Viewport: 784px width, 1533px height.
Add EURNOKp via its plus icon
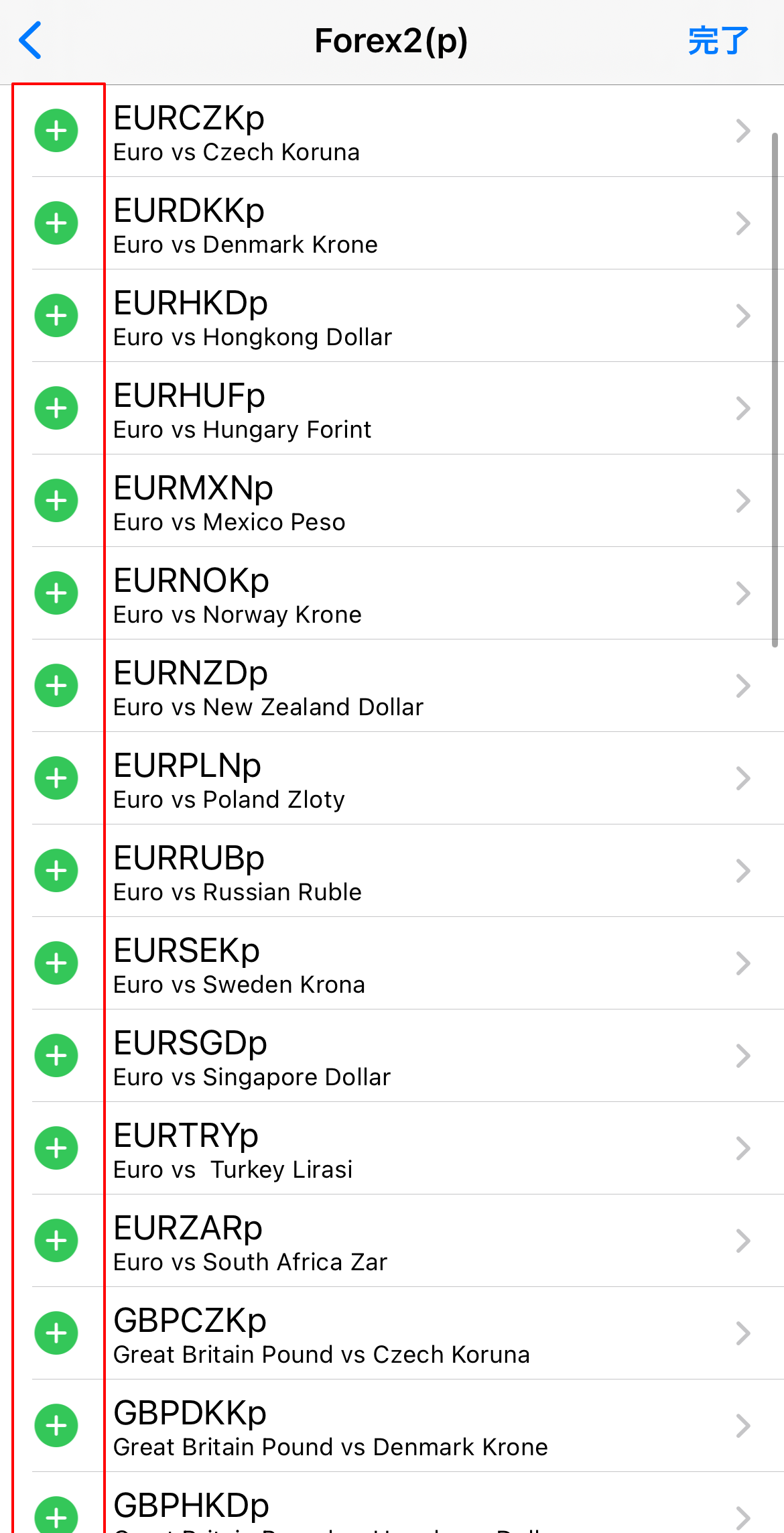(56, 593)
